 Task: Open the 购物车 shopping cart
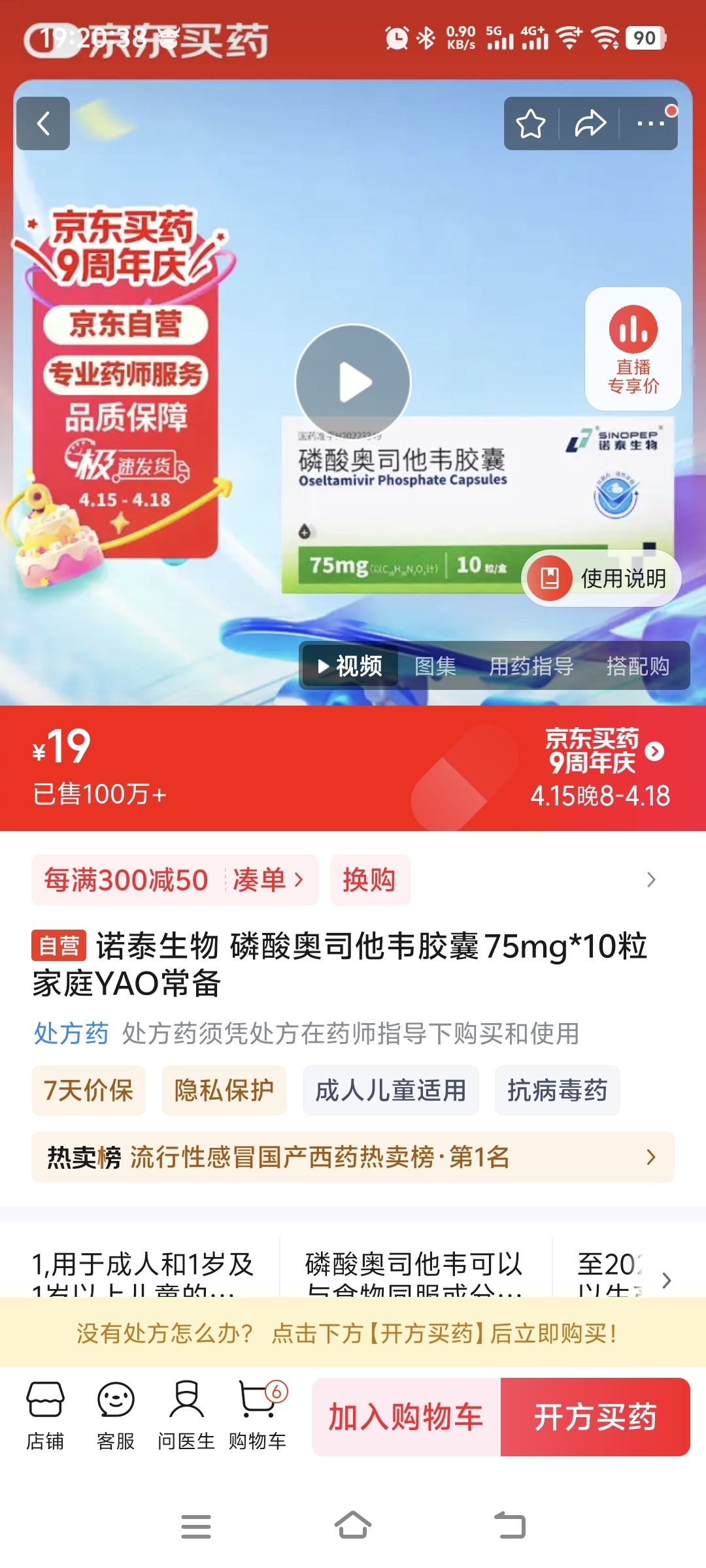point(258,1415)
